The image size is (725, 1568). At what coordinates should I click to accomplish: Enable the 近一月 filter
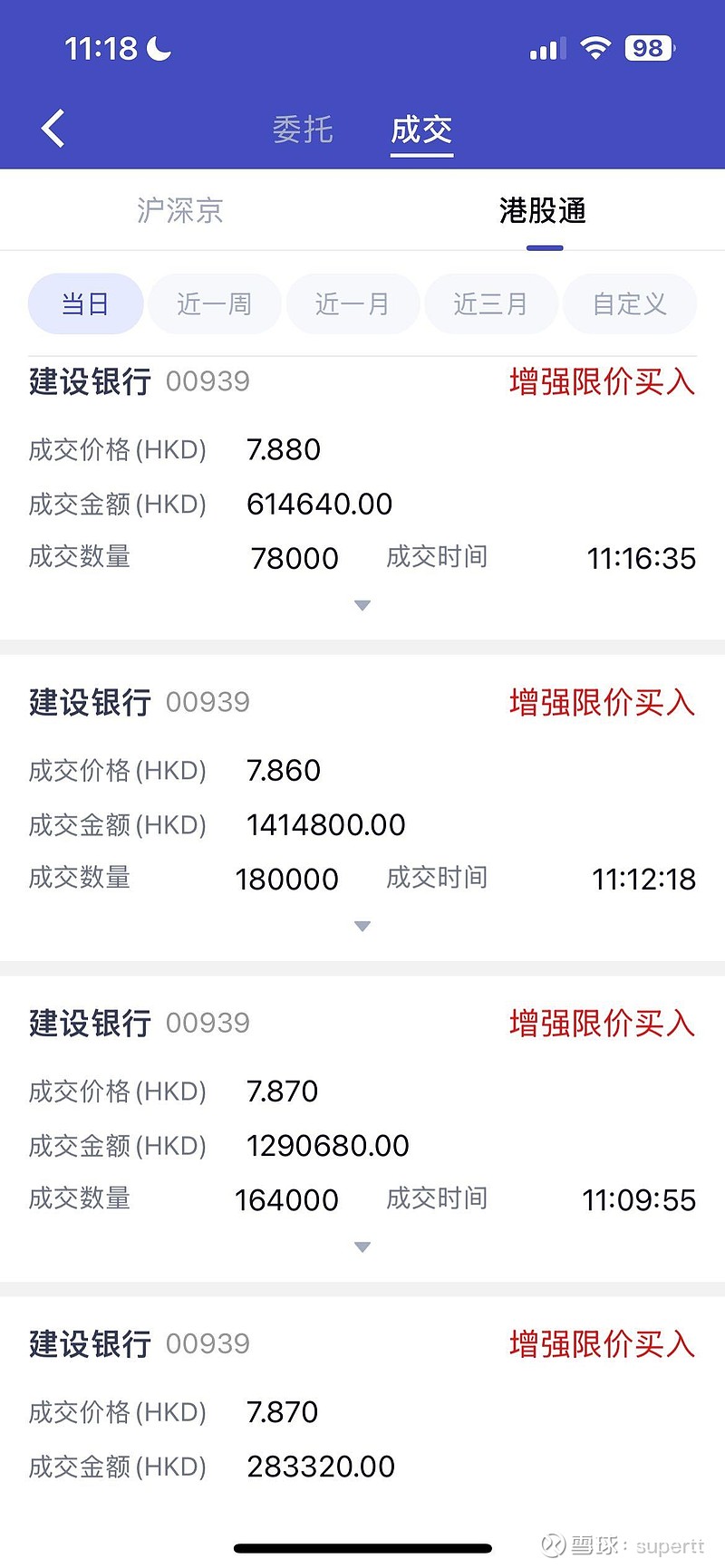[x=353, y=303]
